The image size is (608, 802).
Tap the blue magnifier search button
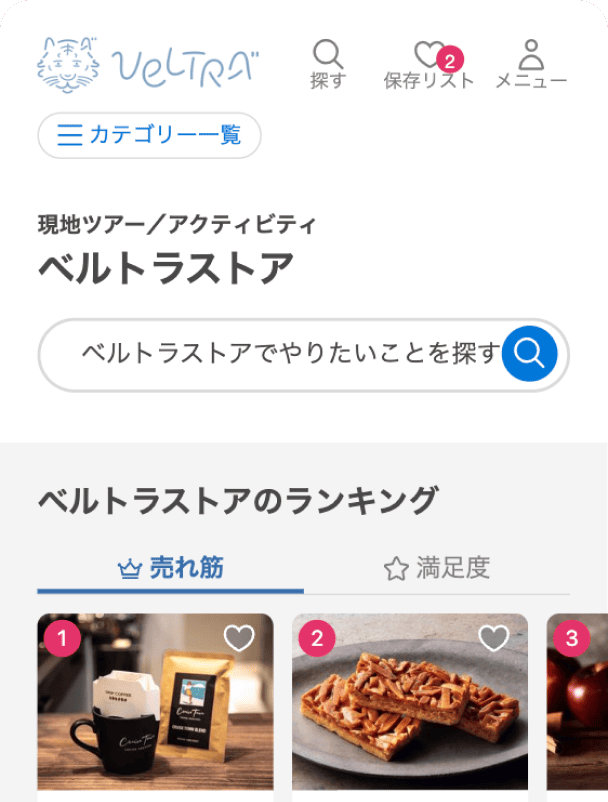[x=529, y=353]
